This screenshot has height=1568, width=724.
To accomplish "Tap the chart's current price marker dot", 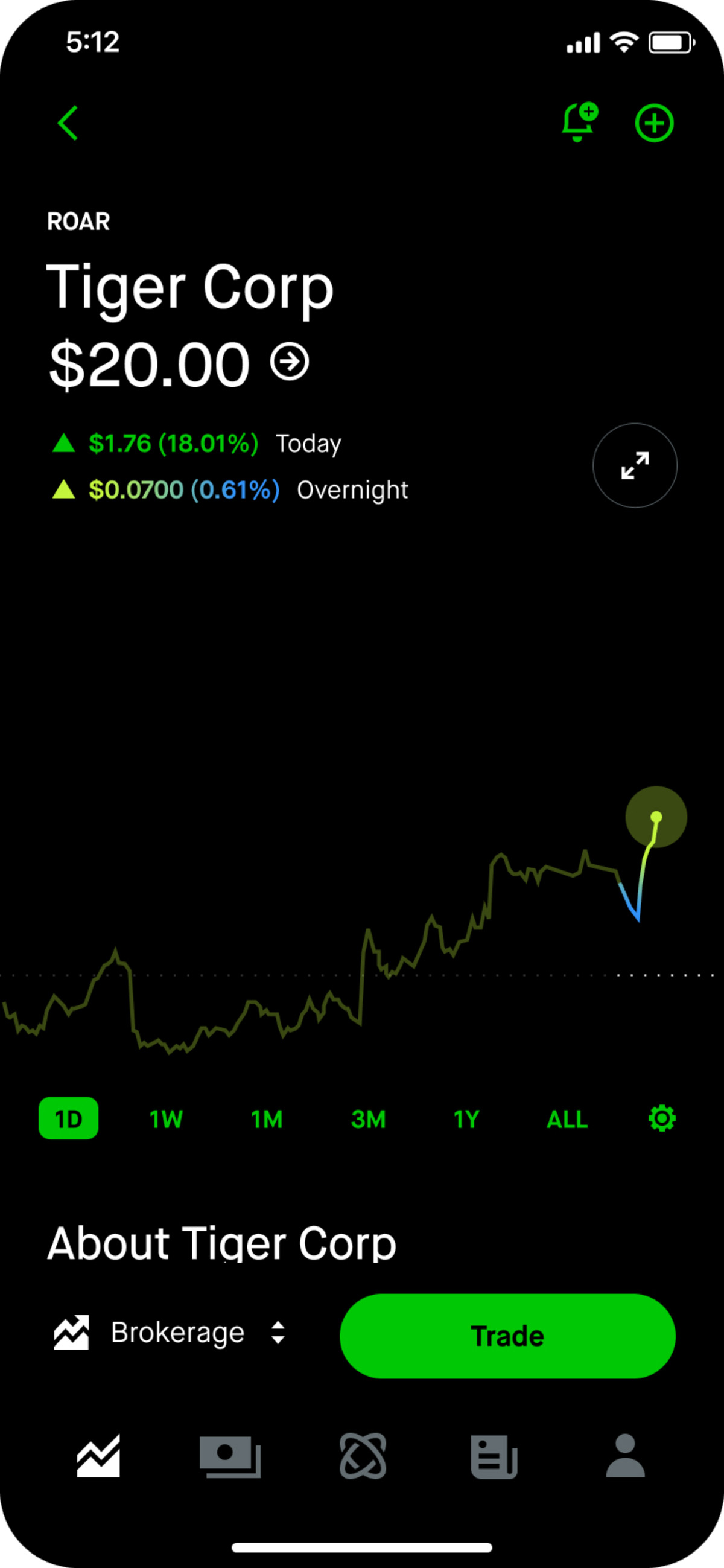I will coord(656,817).
